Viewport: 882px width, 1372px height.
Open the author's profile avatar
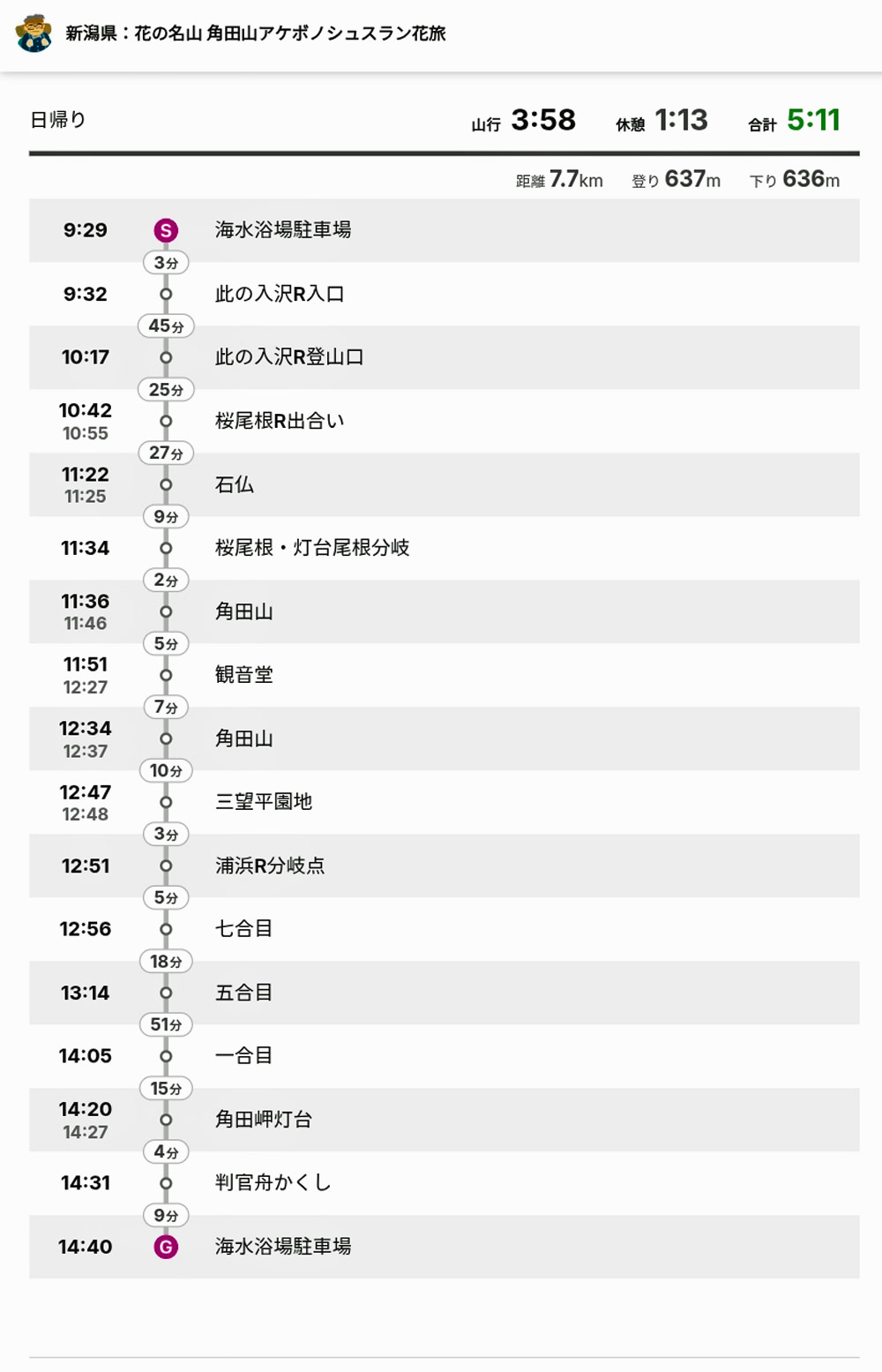coord(34,34)
